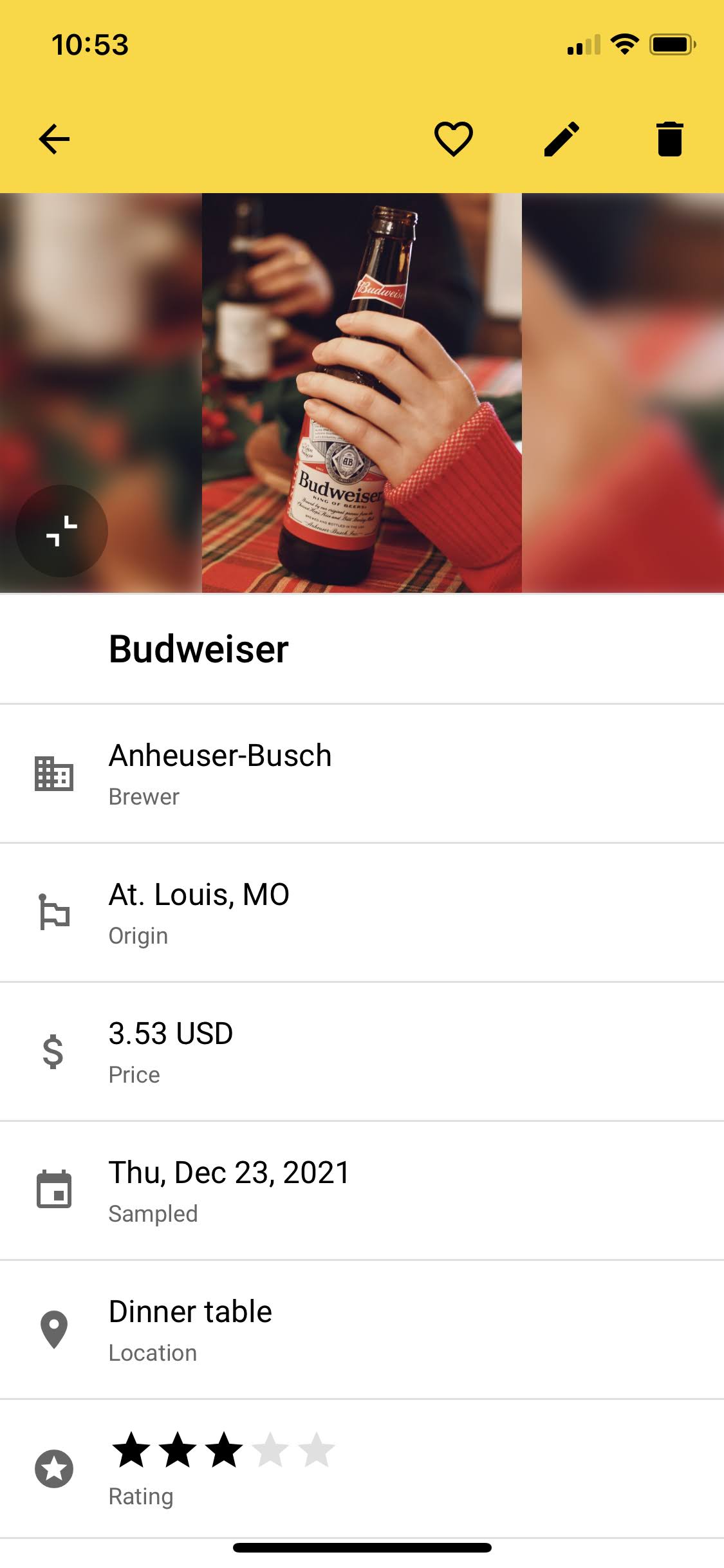Open the Budweiser bottle photo
The image size is (724, 1568).
coord(362,393)
